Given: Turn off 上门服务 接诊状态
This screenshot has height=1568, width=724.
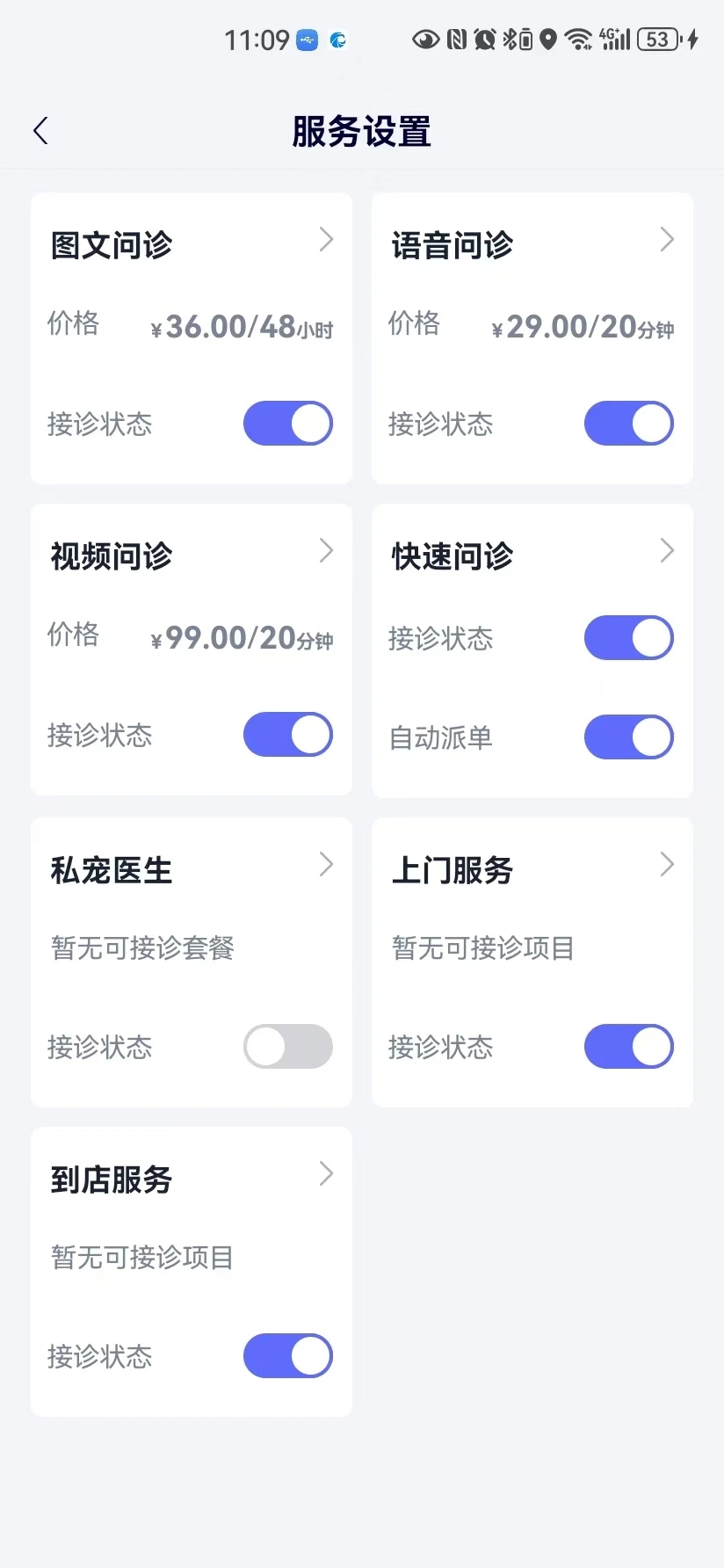Looking at the screenshot, I should coord(629,1047).
